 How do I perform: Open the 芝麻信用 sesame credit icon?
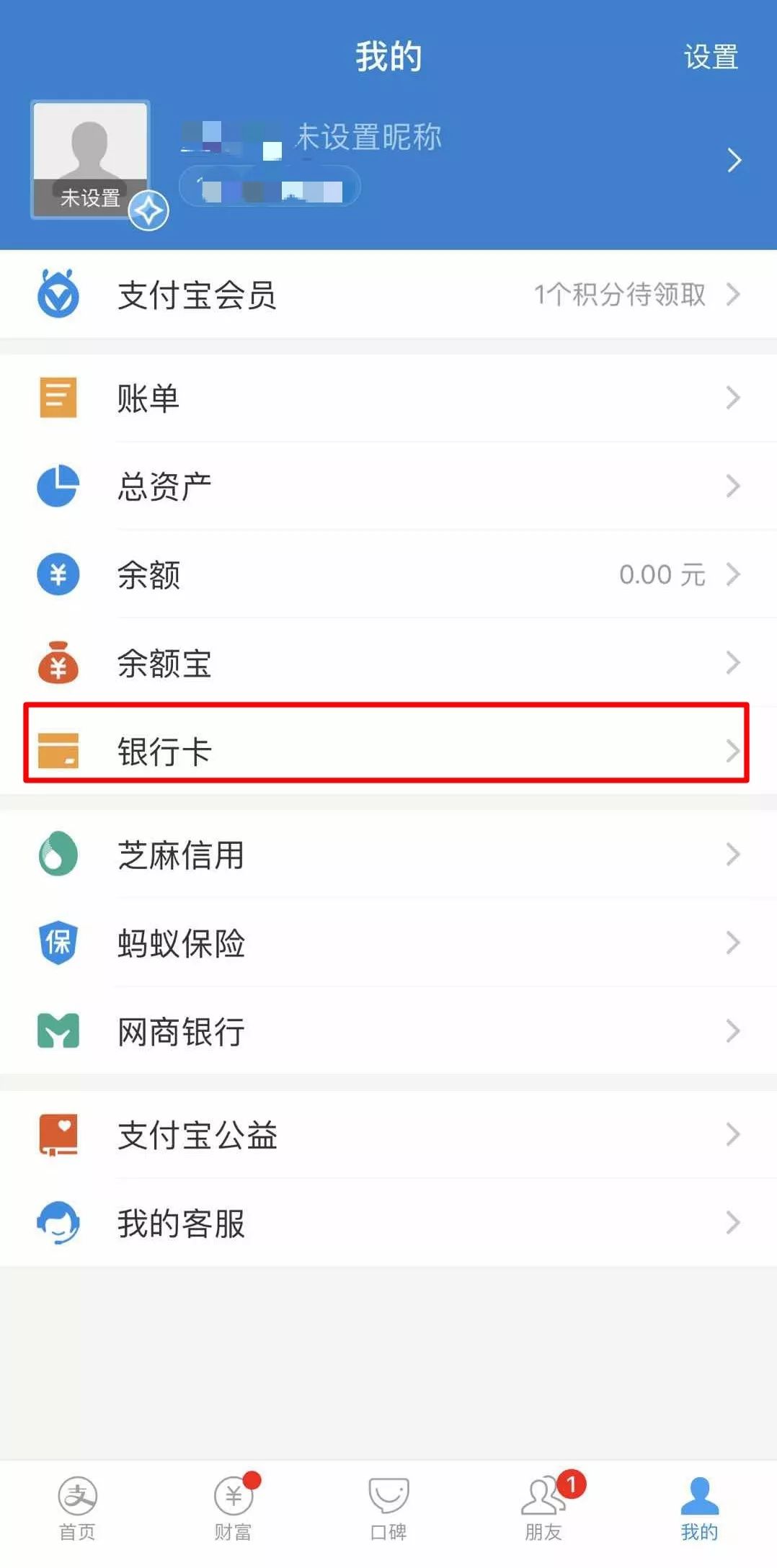point(58,855)
